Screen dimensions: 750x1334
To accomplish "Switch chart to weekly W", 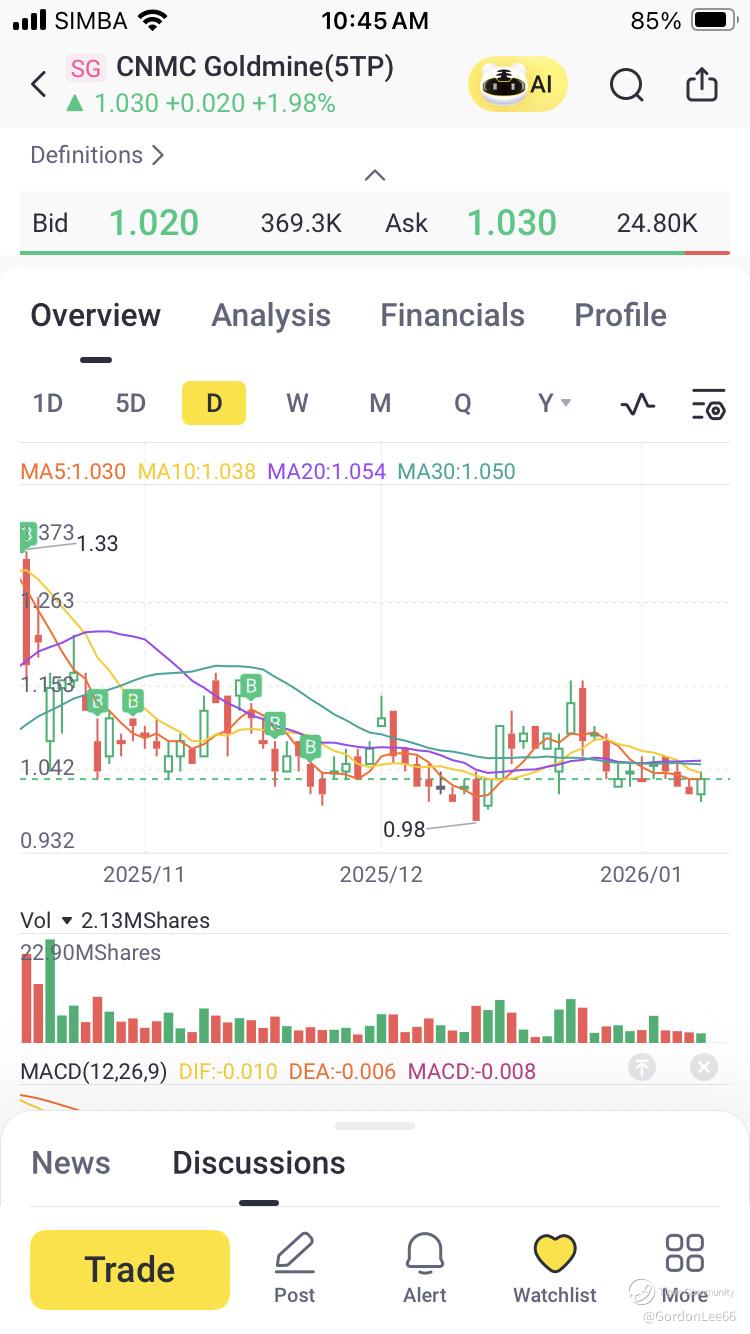I will (297, 403).
